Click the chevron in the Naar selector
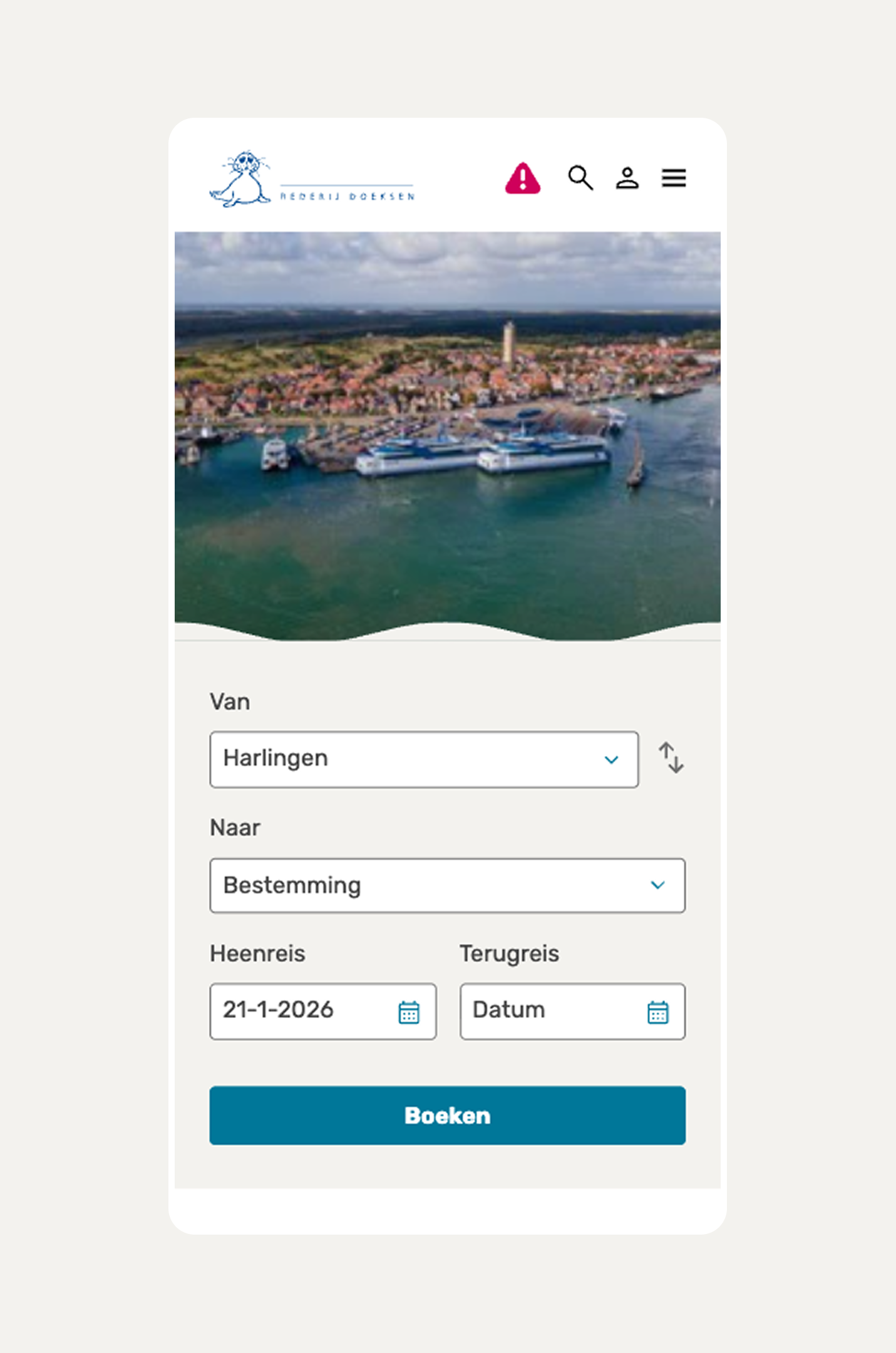 pos(658,886)
